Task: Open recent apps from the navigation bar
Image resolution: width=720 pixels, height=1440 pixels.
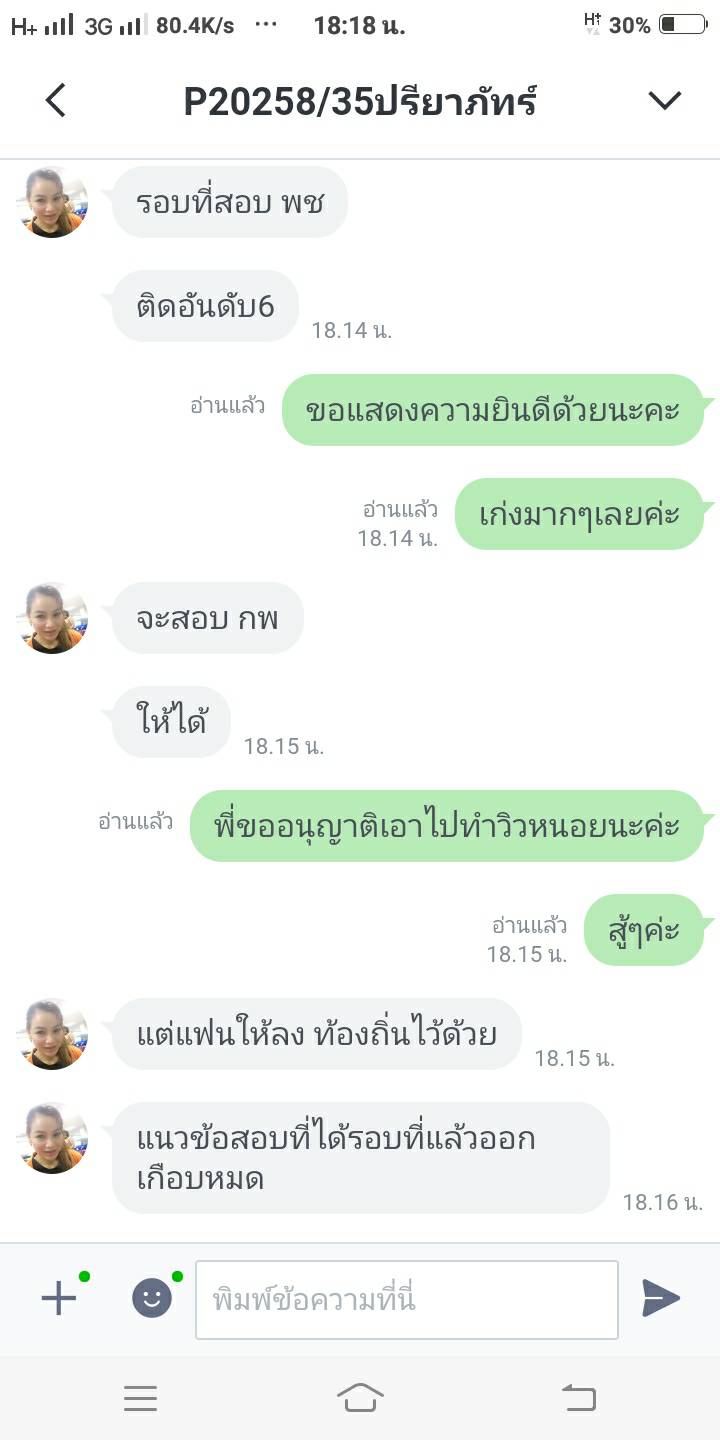Action: [x=141, y=1398]
